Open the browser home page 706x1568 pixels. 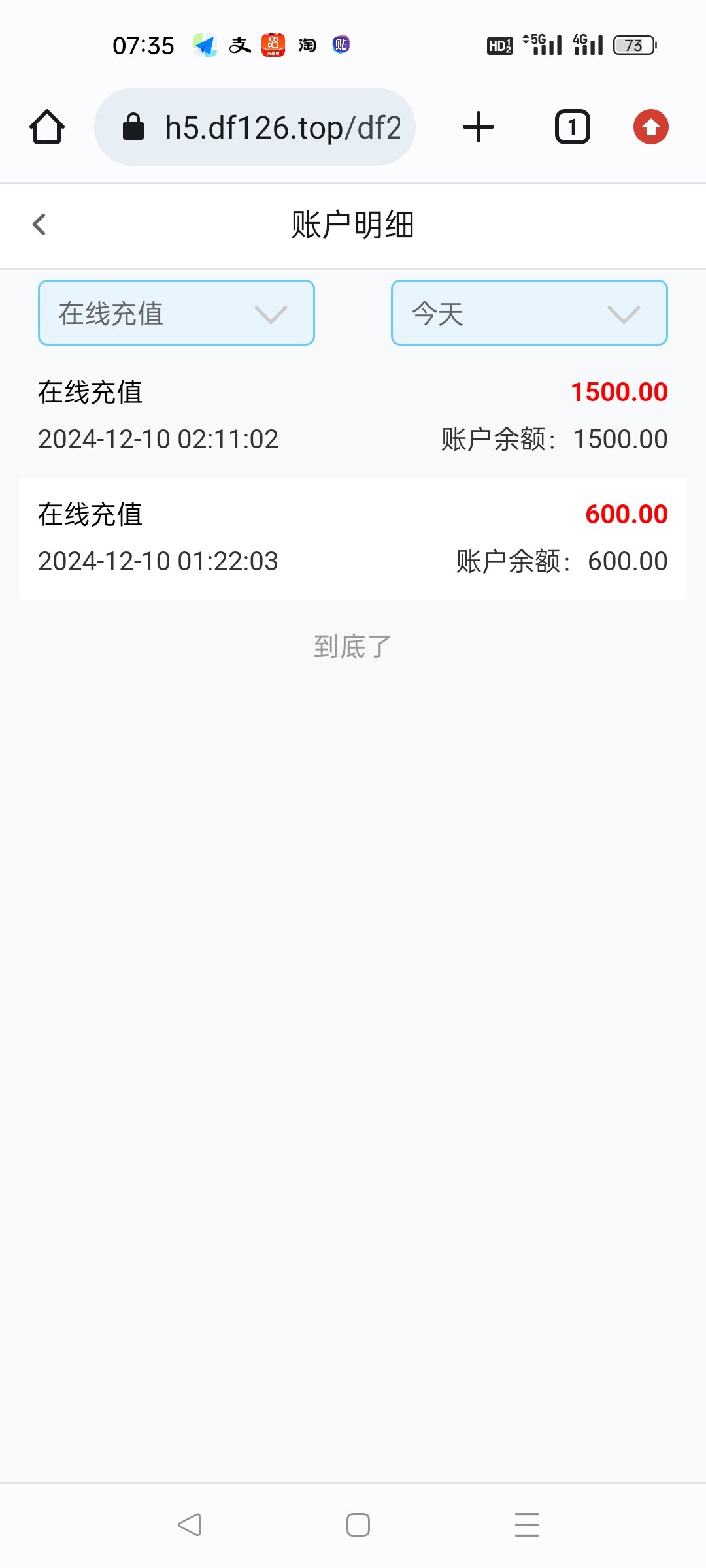47,127
